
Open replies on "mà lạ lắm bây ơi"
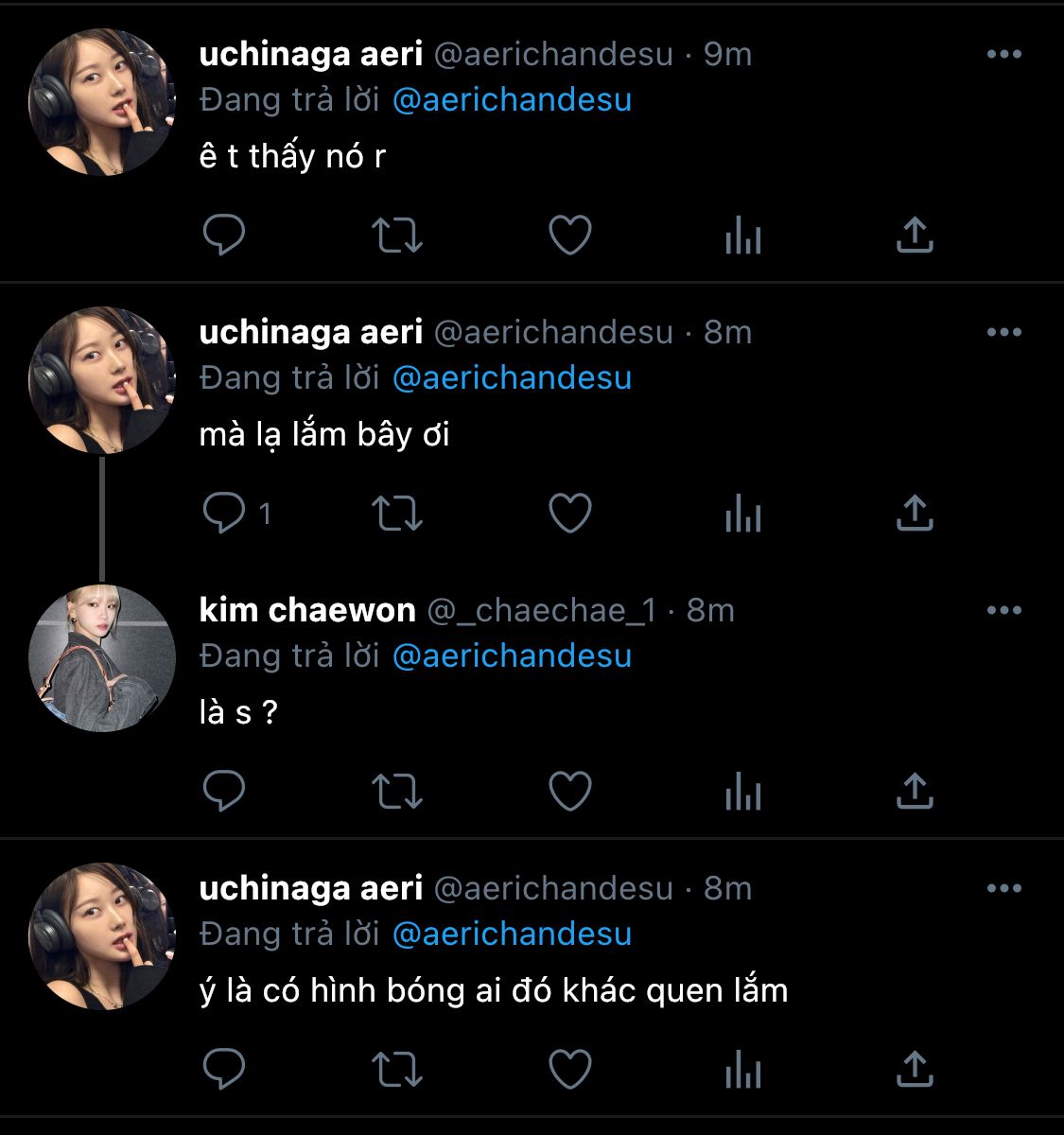click(x=224, y=514)
